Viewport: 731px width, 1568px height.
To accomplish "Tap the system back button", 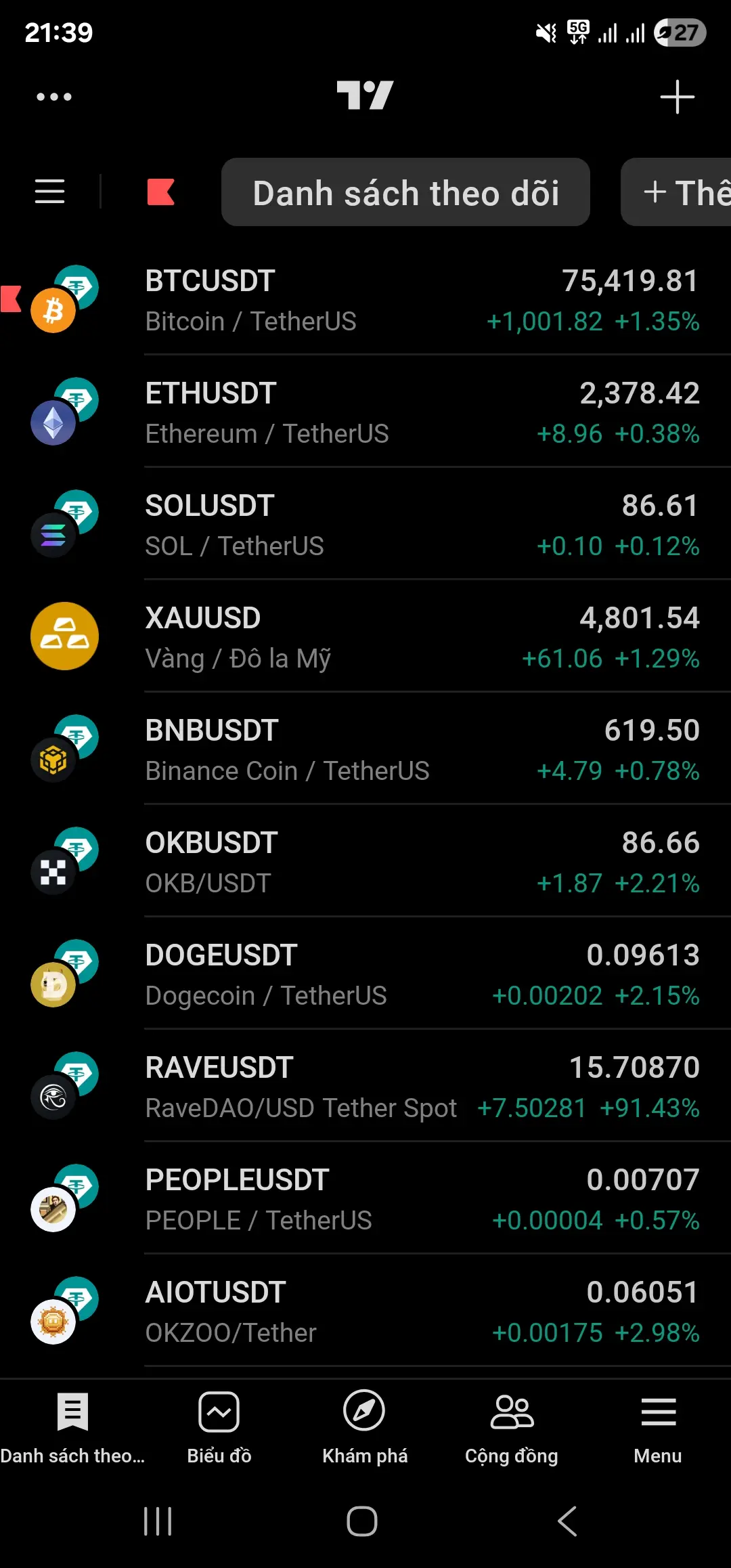I will 567,1521.
